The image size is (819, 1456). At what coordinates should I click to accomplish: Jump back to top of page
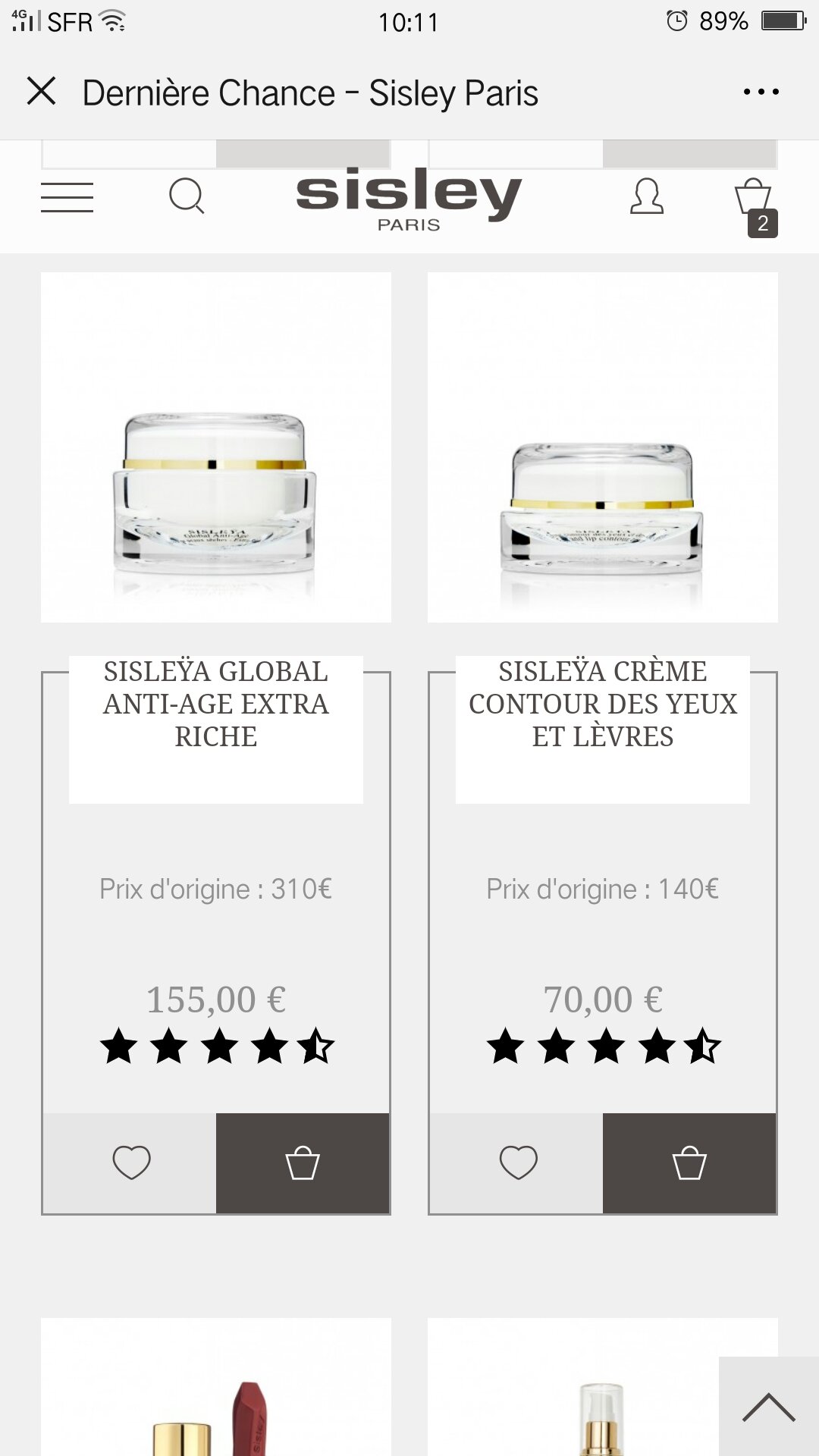769,1406
